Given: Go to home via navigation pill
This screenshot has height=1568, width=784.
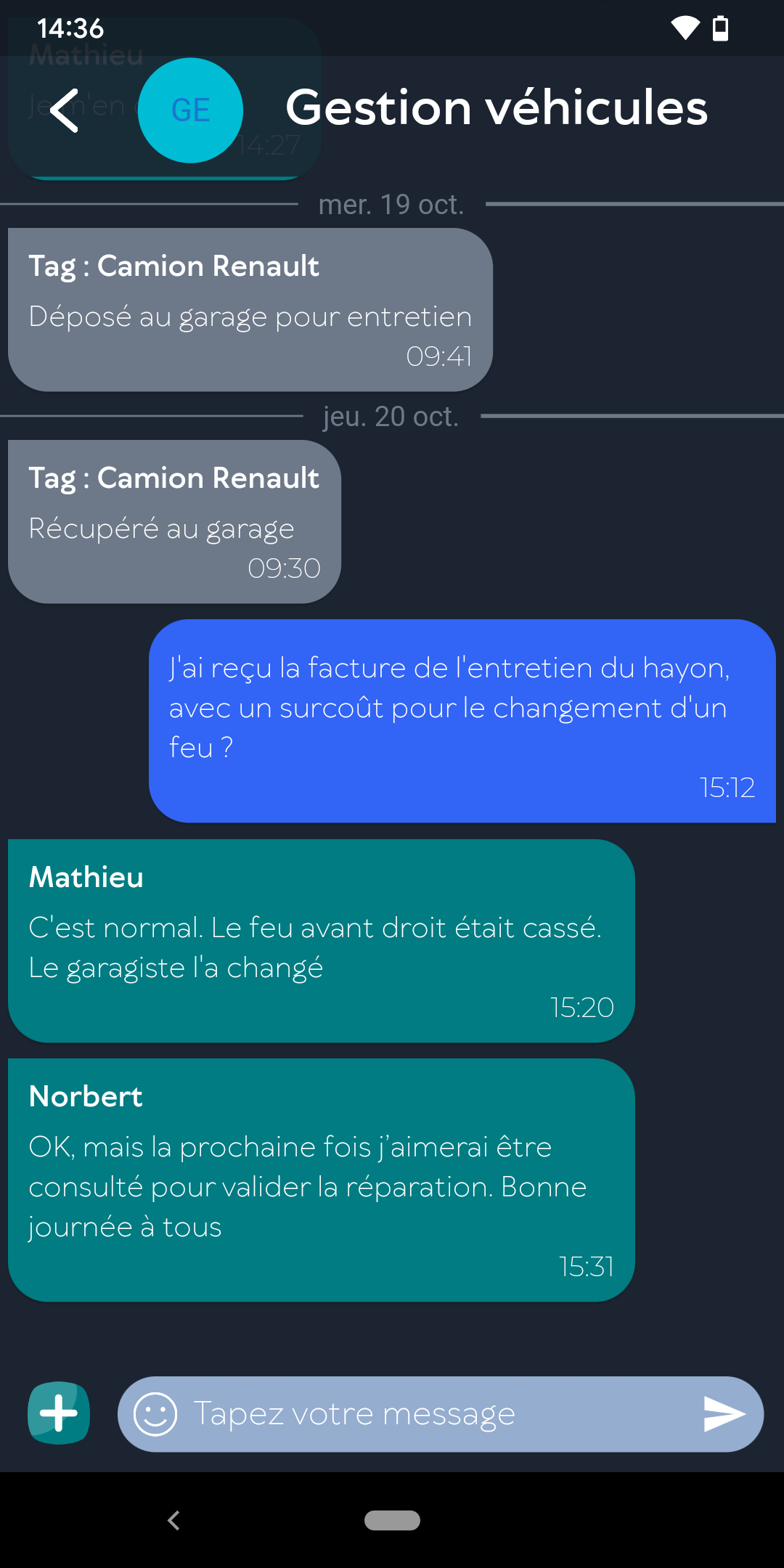Looking at the screenshot, I should click(392, 1520).
